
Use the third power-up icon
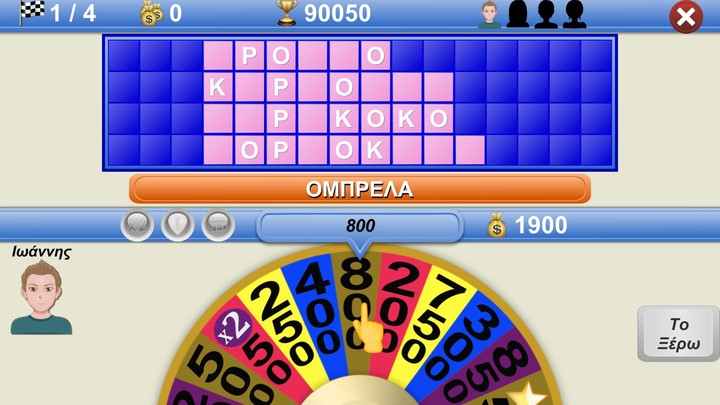pyautogui.click(x=217, y=225)
